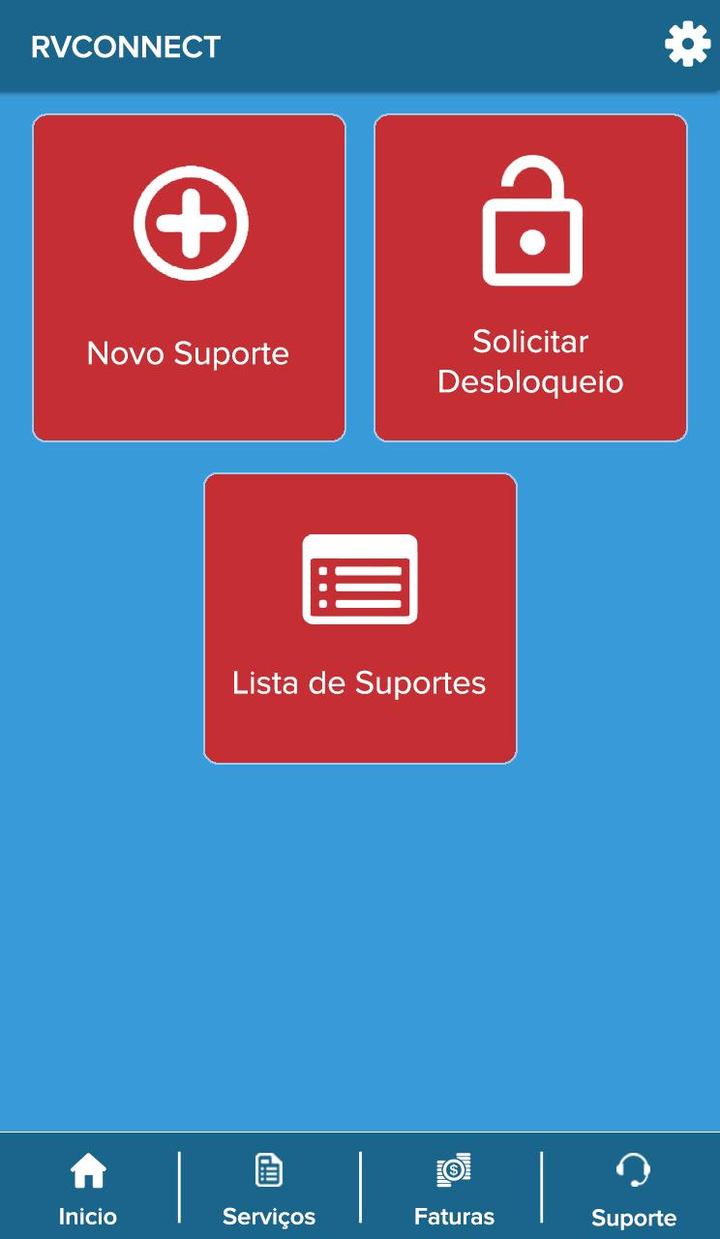Tap the document icon above Serviços
The image size is (720, 1239).
point(268,1168)
